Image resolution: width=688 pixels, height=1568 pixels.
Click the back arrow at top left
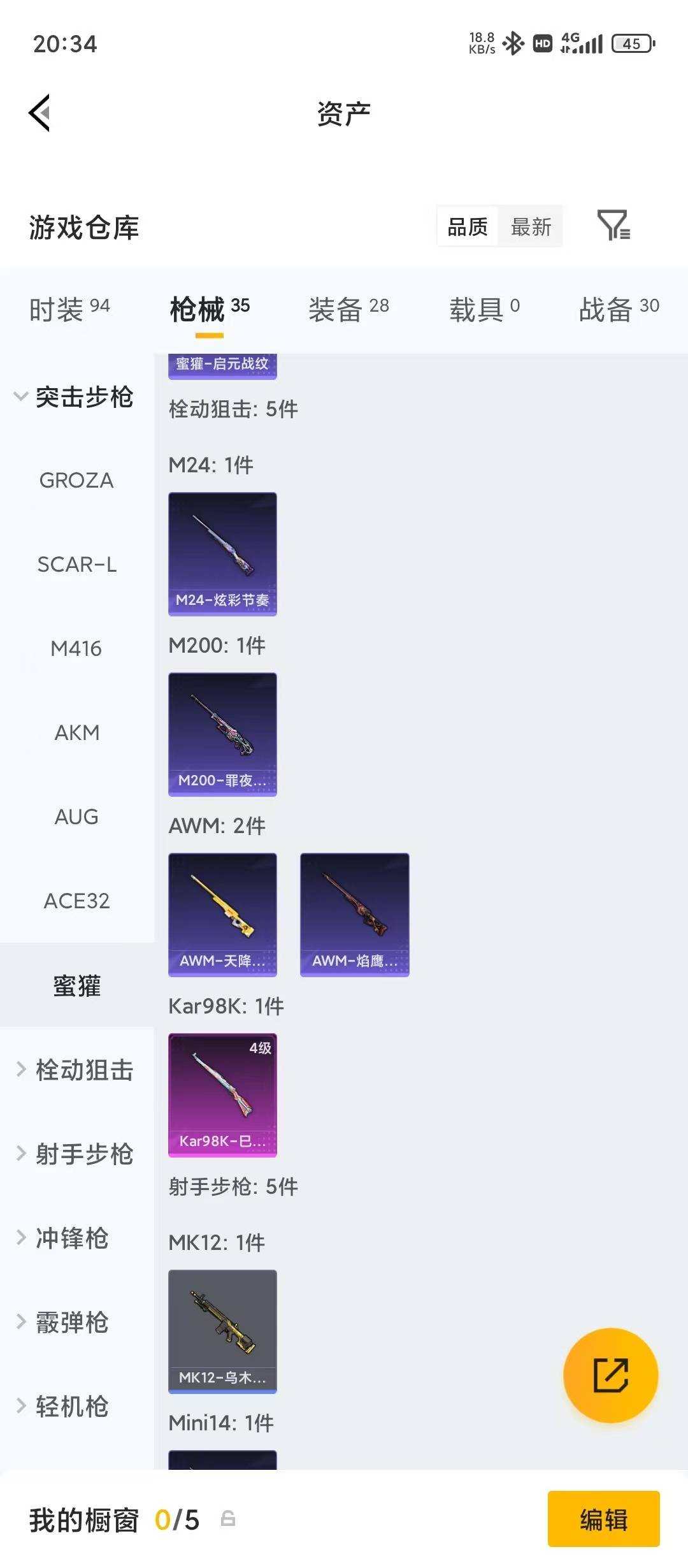tap(39, 112)
